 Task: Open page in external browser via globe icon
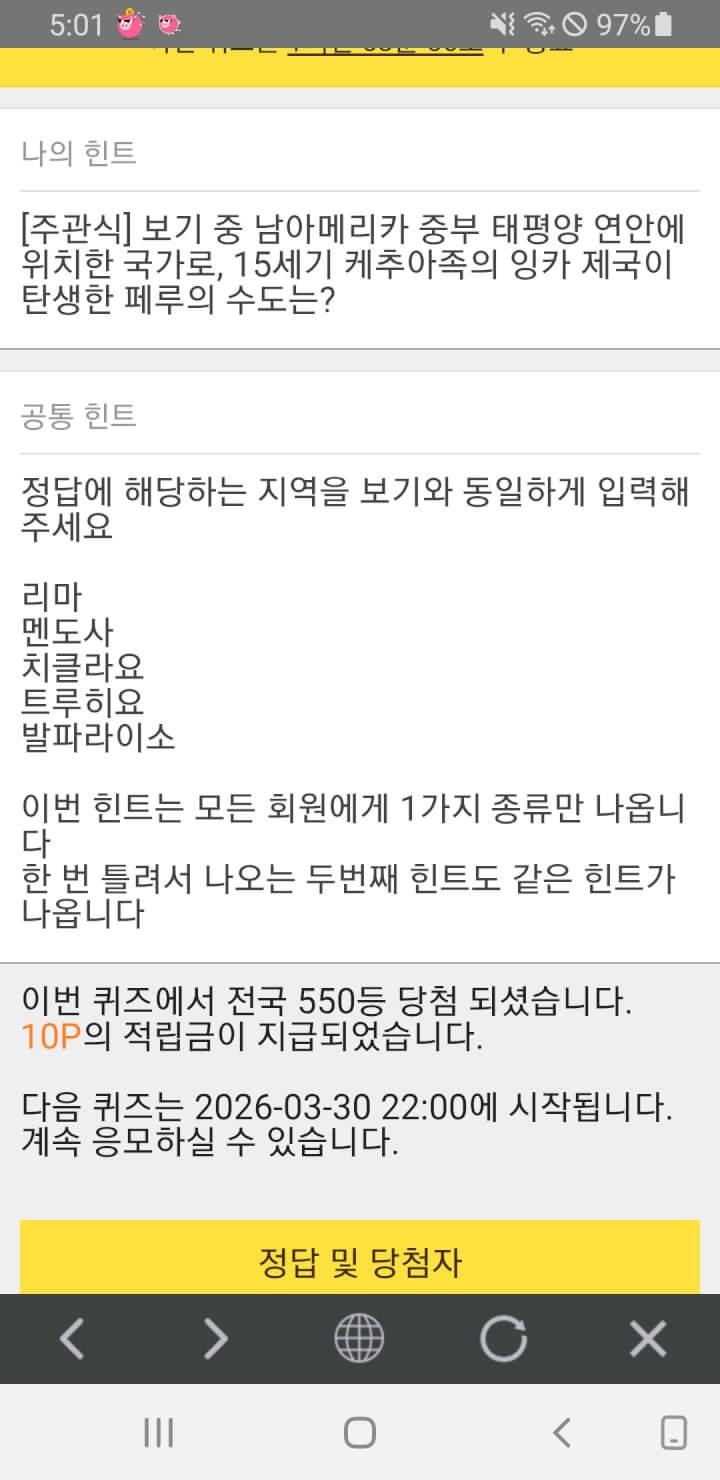[x=359, y=1338]
